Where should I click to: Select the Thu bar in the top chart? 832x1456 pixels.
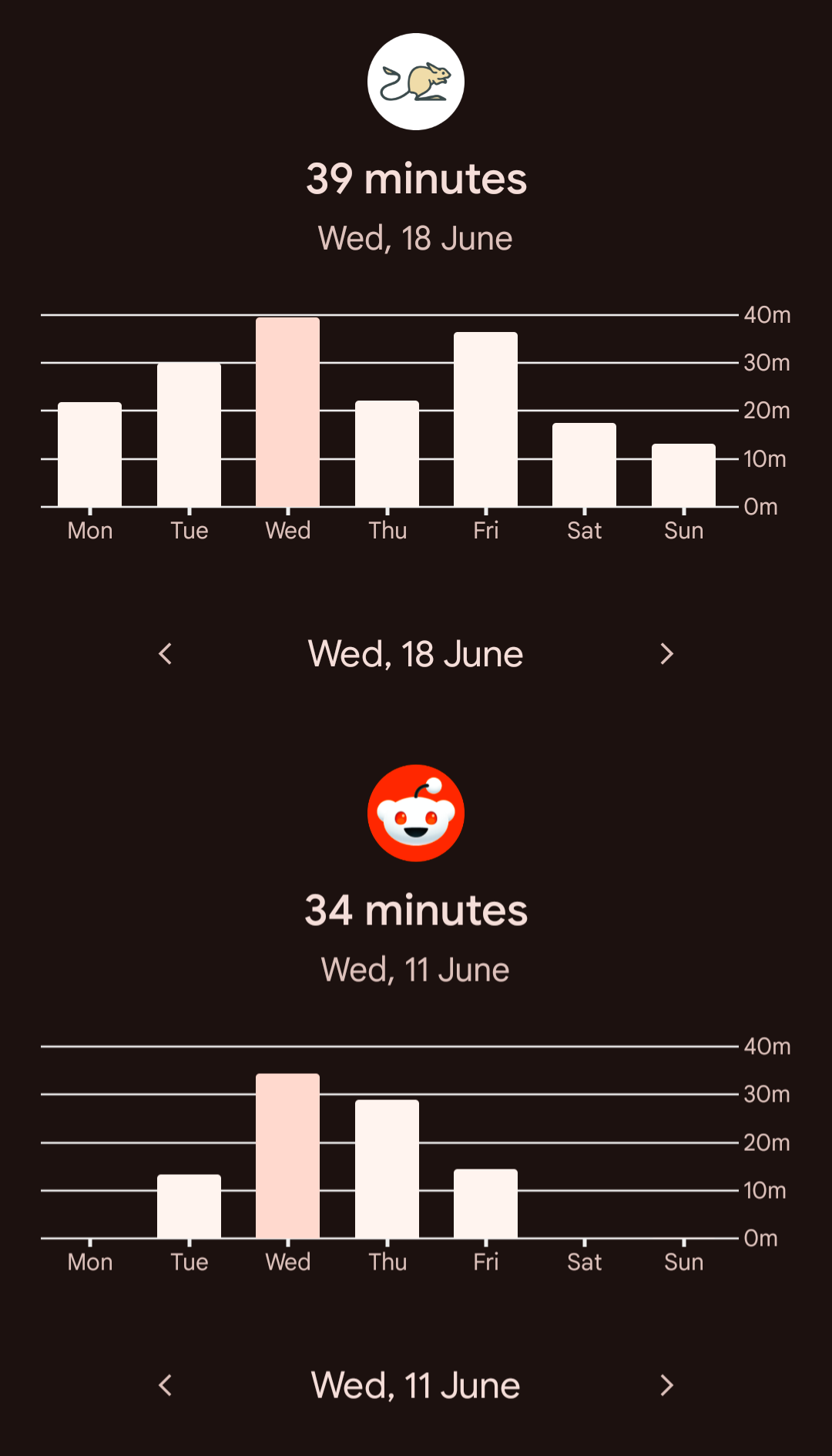(x=387, y=454)
